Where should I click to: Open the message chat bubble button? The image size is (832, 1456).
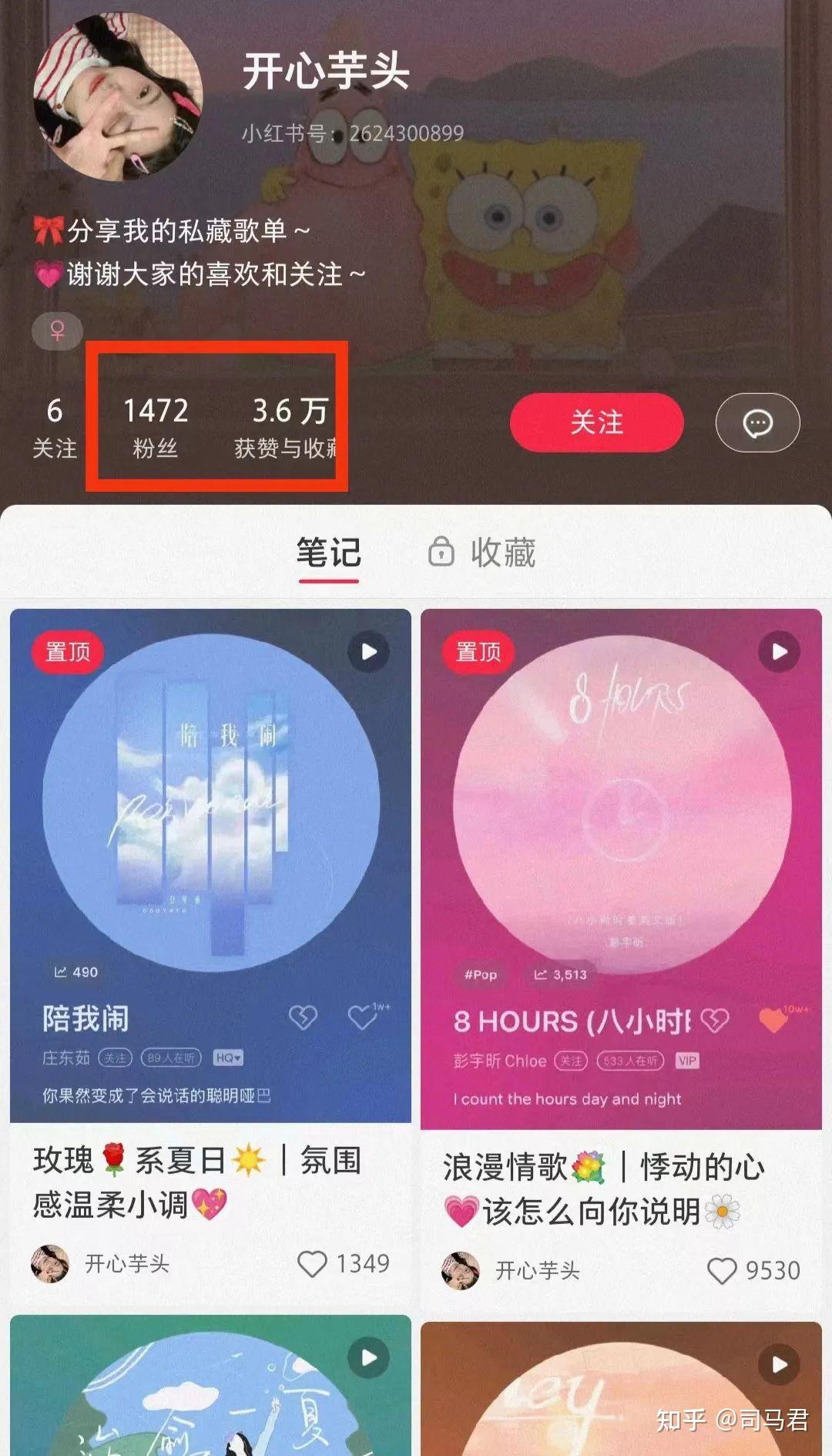[757, 422]
